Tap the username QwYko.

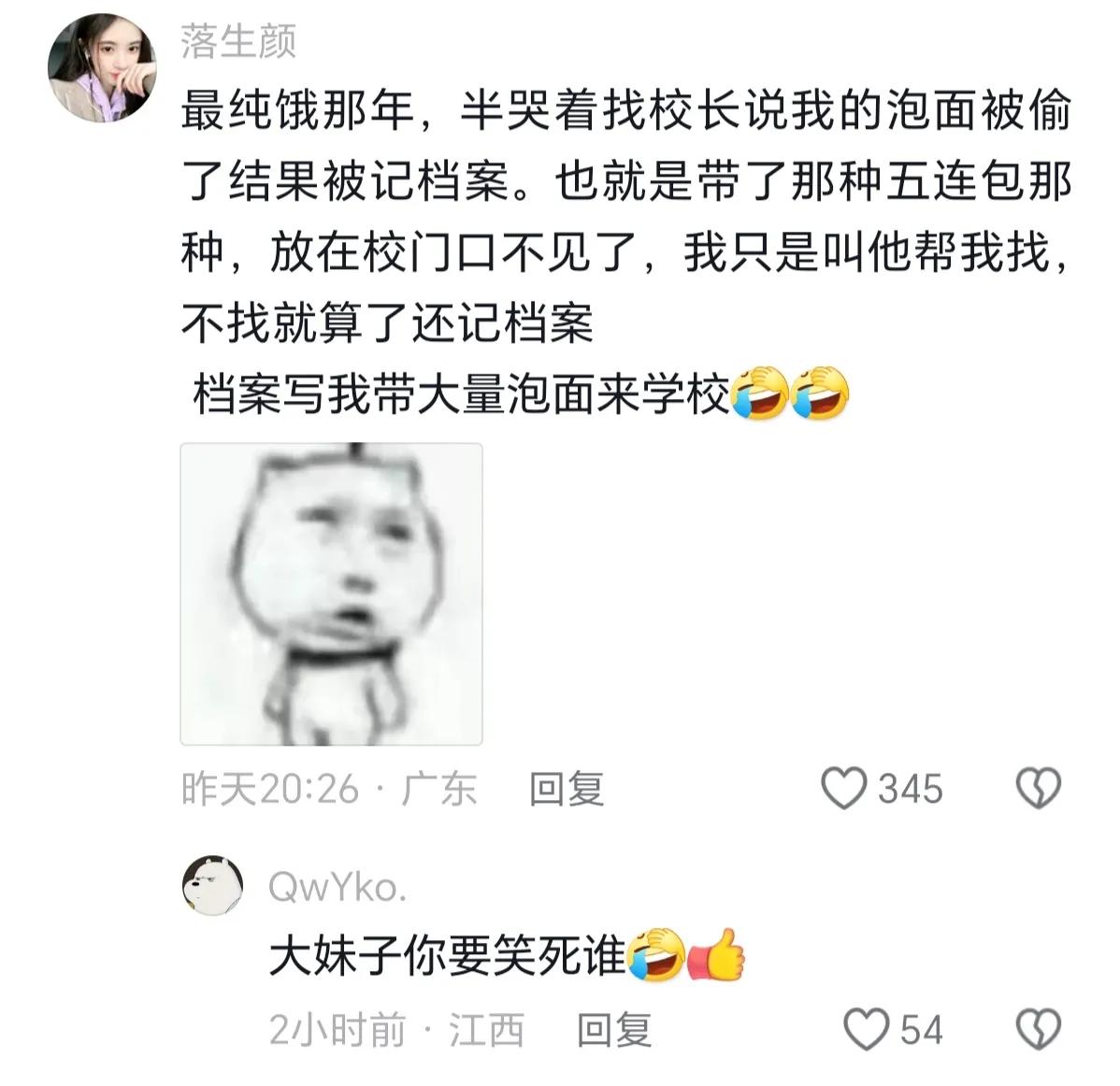pos(337,887)
